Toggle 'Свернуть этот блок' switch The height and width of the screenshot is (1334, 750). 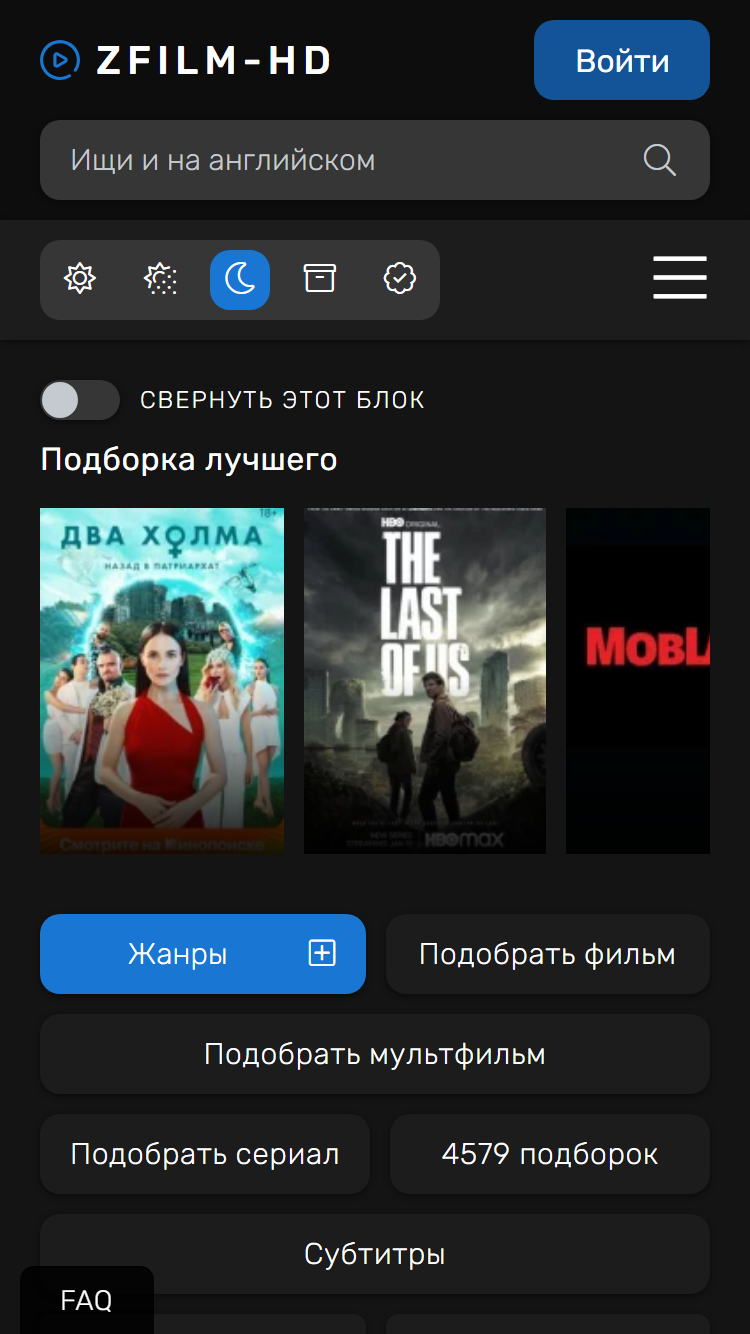[80, 400]
